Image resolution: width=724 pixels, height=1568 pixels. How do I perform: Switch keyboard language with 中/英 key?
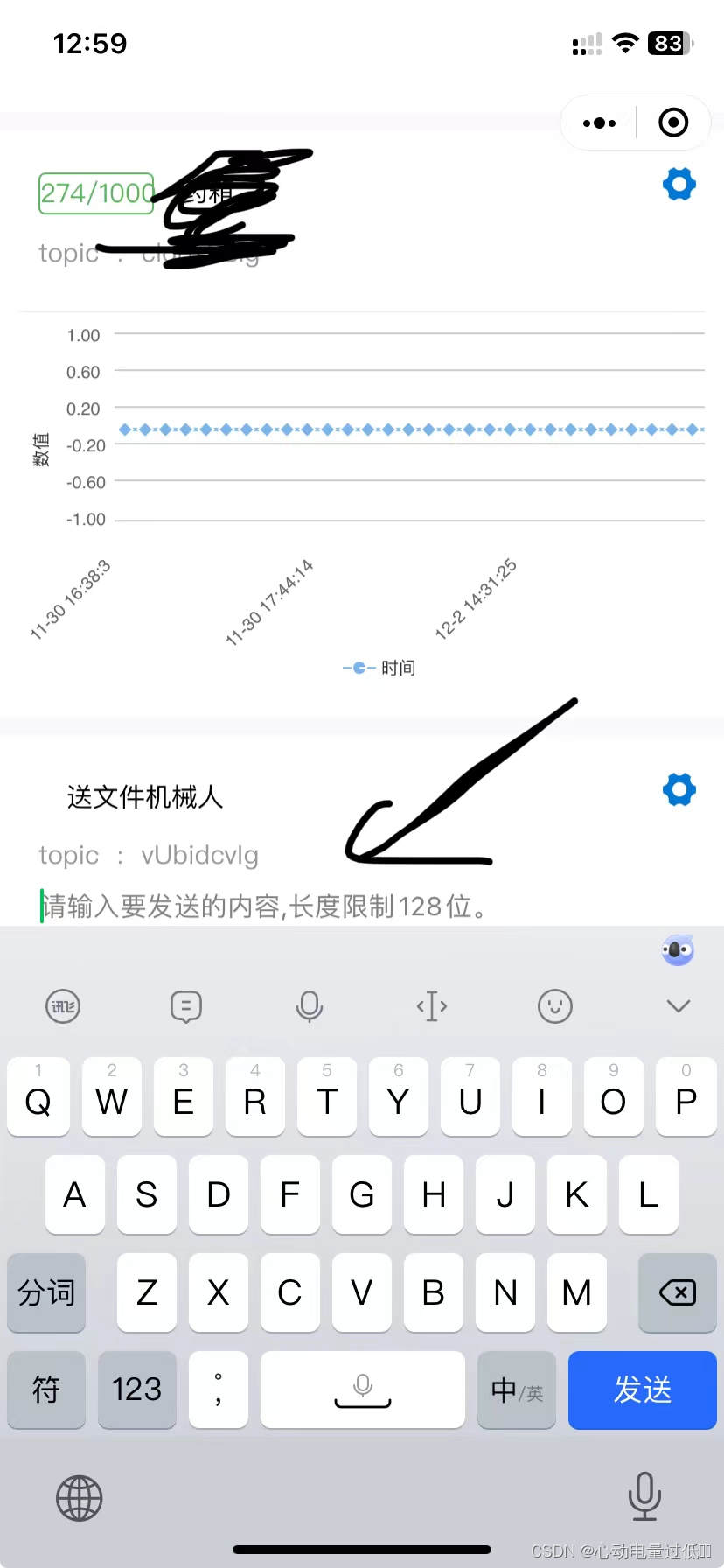click(x=517, y=1389)
